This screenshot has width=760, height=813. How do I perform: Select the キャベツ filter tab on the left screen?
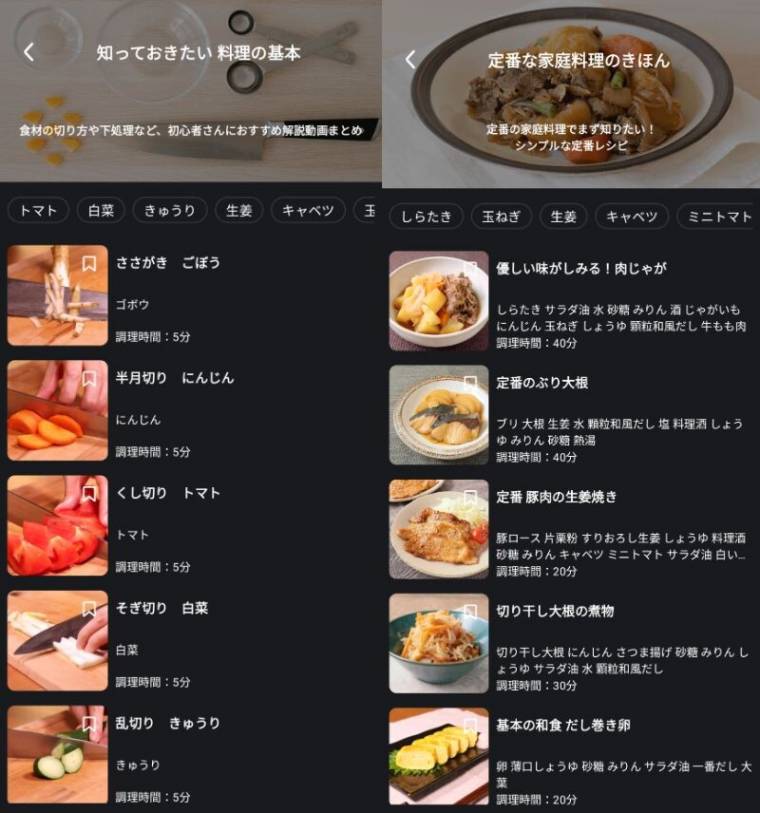tap(307, 210)
